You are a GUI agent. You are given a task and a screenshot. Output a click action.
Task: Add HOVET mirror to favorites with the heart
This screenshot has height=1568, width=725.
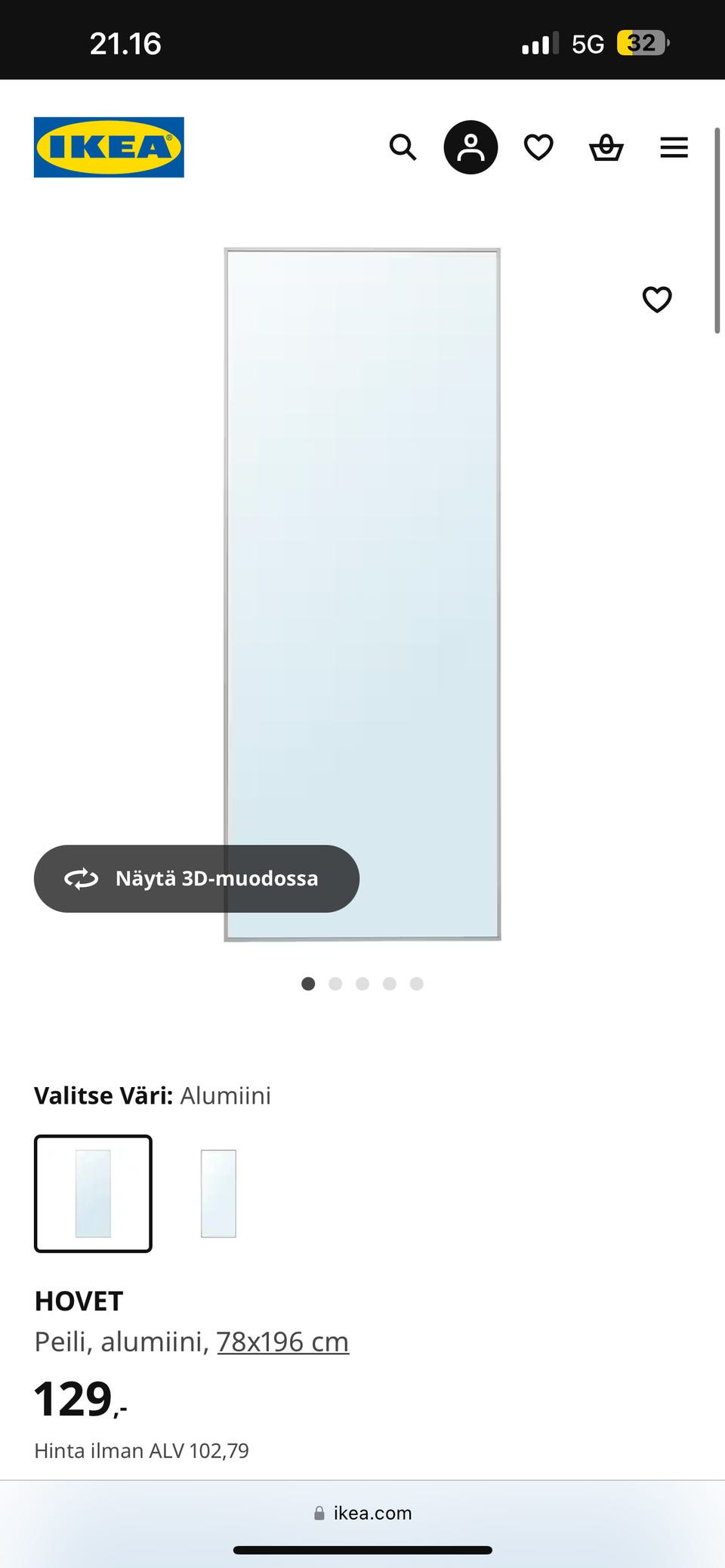656,300
